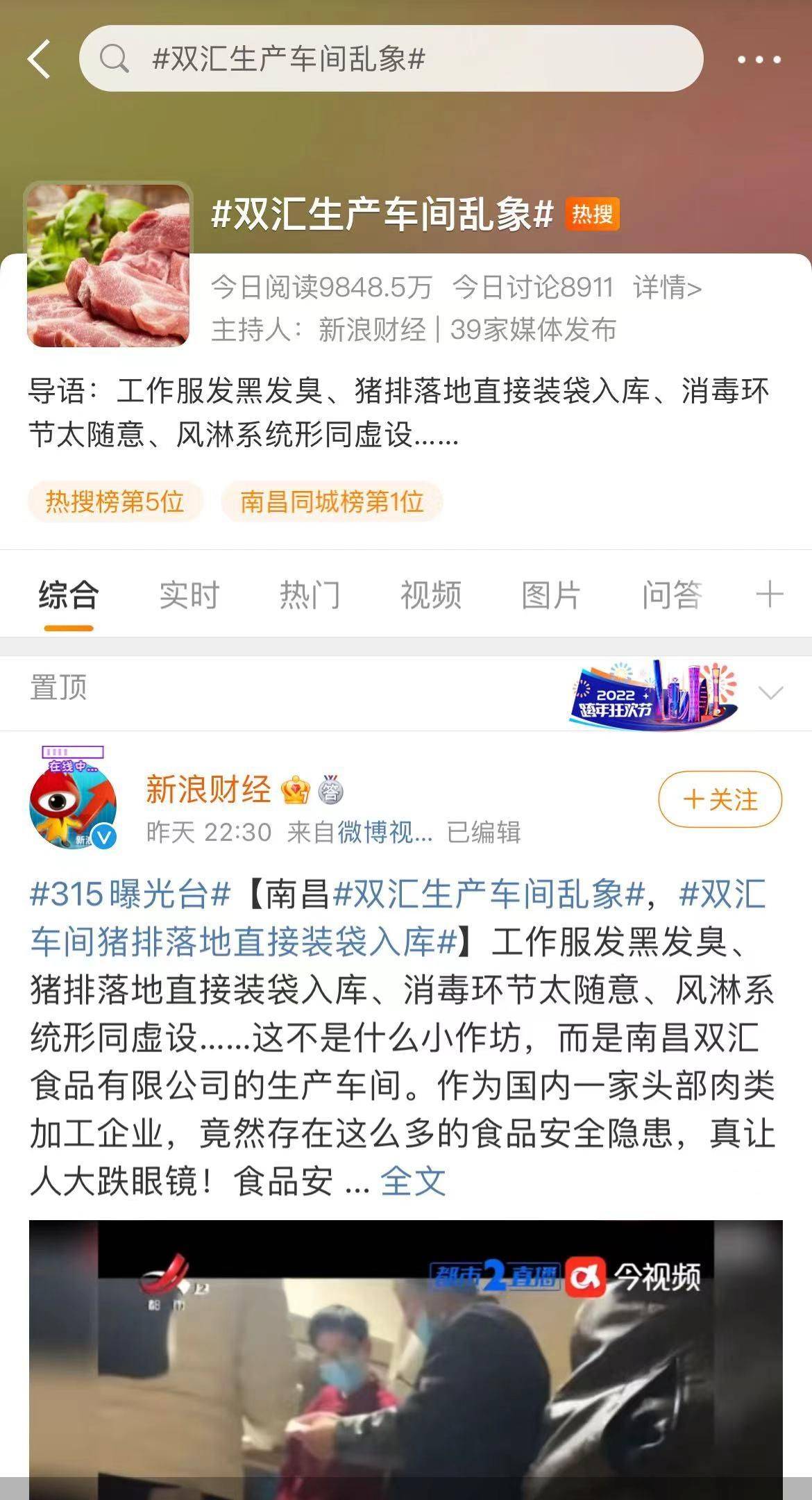
Task: Expand the post with 全文
Action: point(413,1181)
